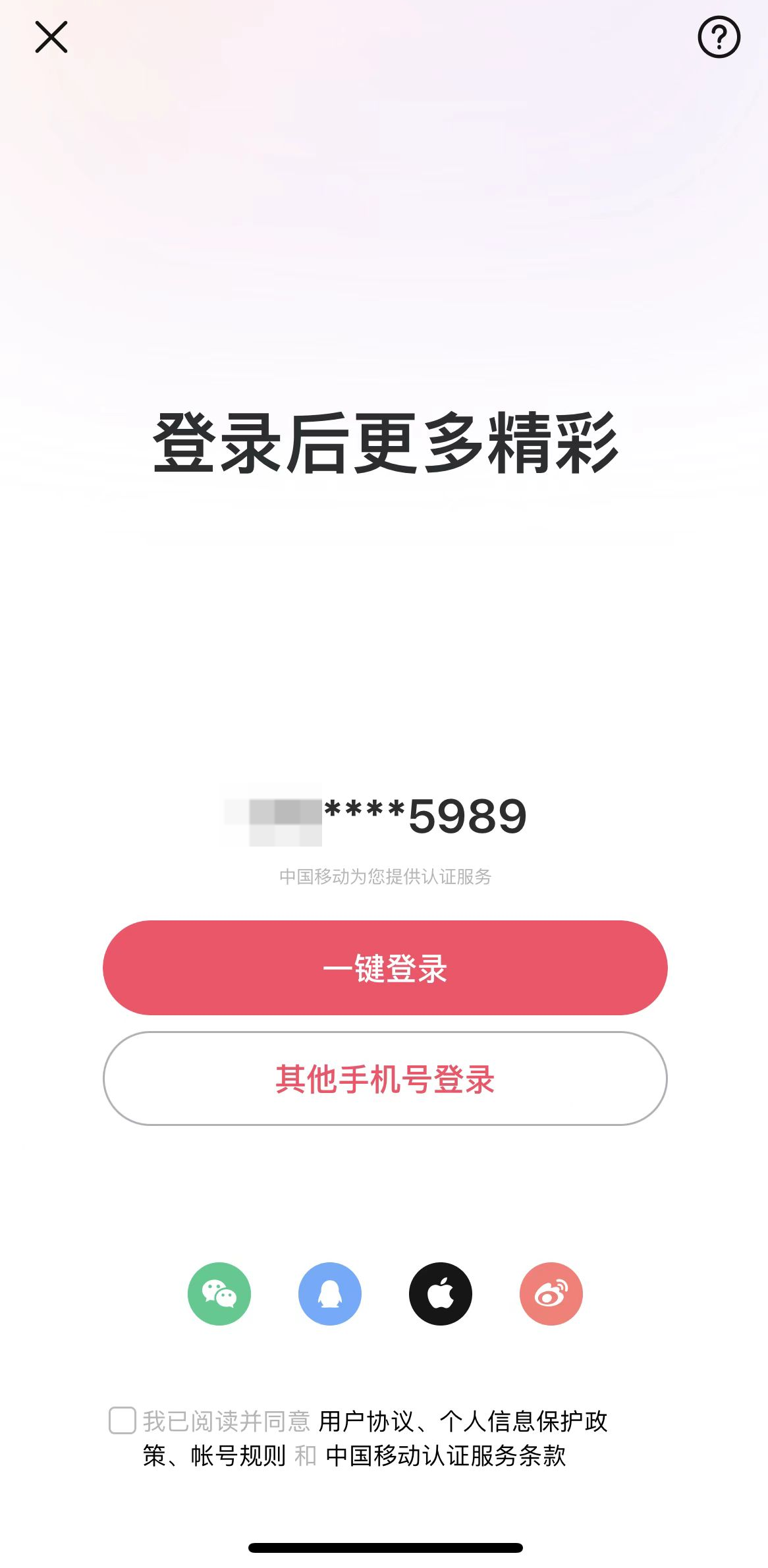Tap the 一键登录 button
Image resolution: width=768 pixels, height=1568 pixels.
385,968
